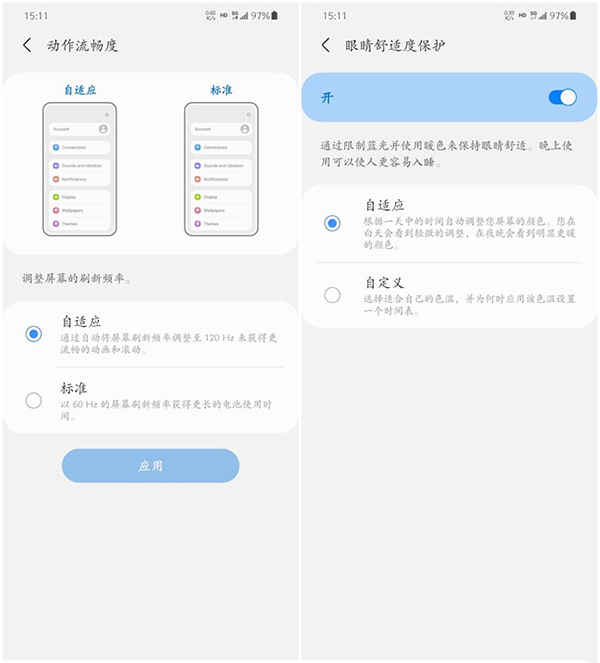Turn off the 眼睛舒适度保护 switch
Image resolution: width=600 pixels, height=663 pixels.
tap(562, 97)
